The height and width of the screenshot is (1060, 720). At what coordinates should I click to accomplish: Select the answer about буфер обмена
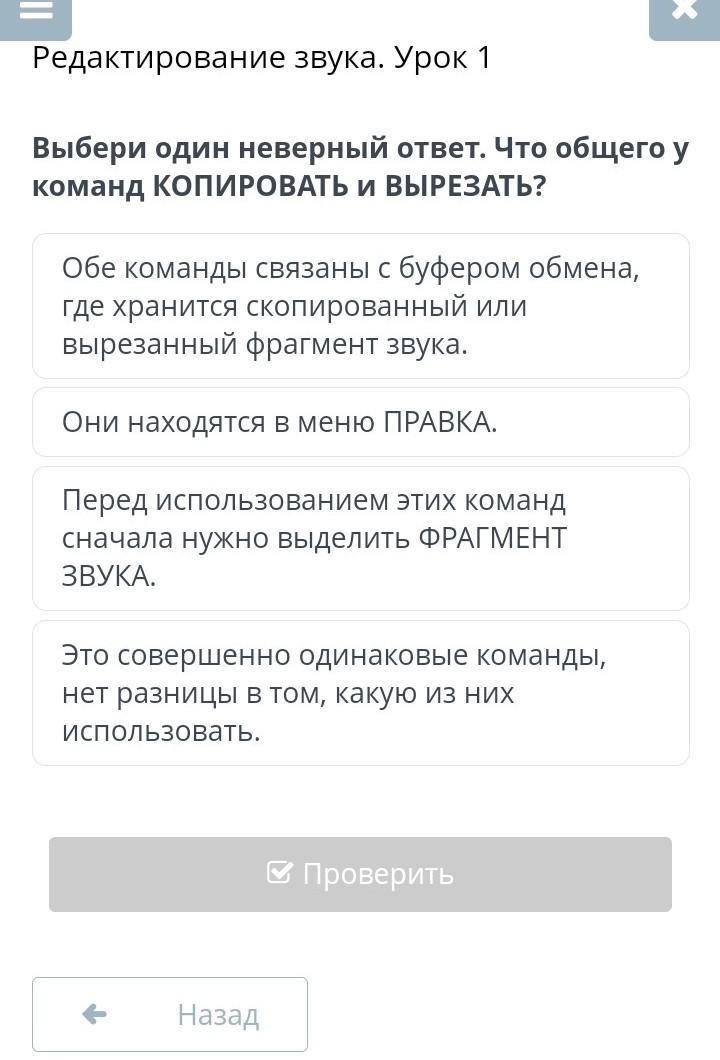coord(361,306)
